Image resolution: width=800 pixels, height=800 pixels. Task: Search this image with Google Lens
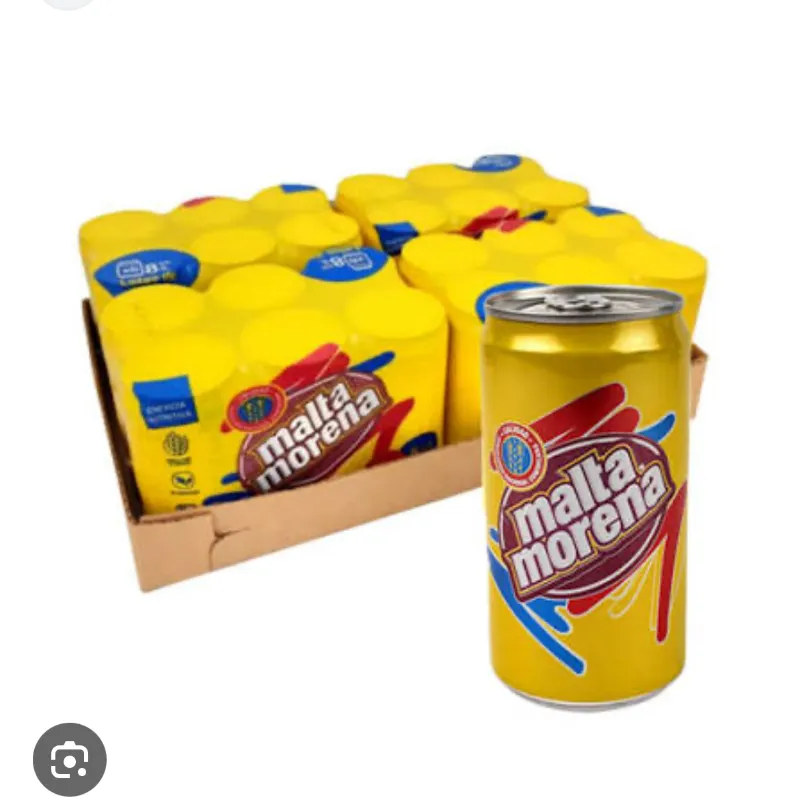pos(69,759)
